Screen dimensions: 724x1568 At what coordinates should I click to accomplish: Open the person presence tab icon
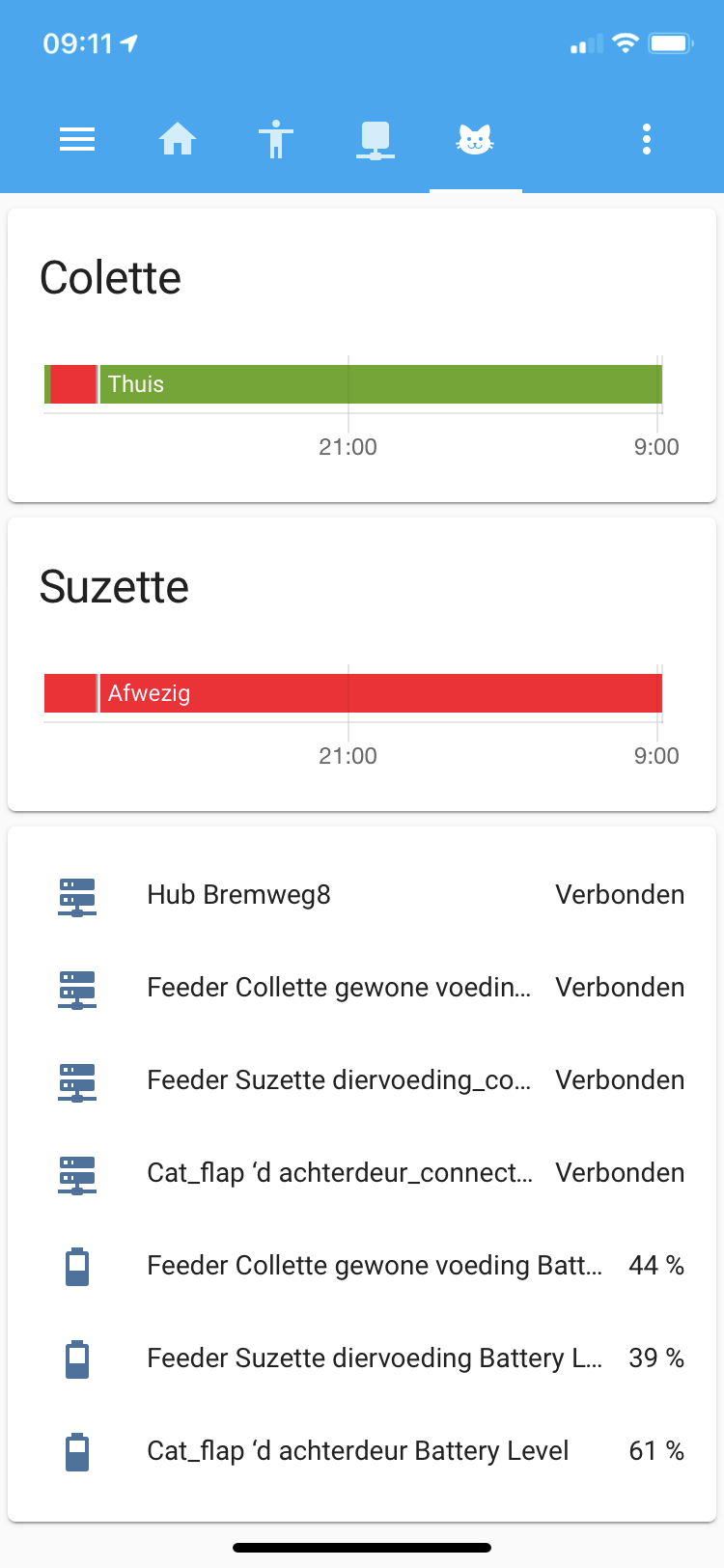coord(277,139)
